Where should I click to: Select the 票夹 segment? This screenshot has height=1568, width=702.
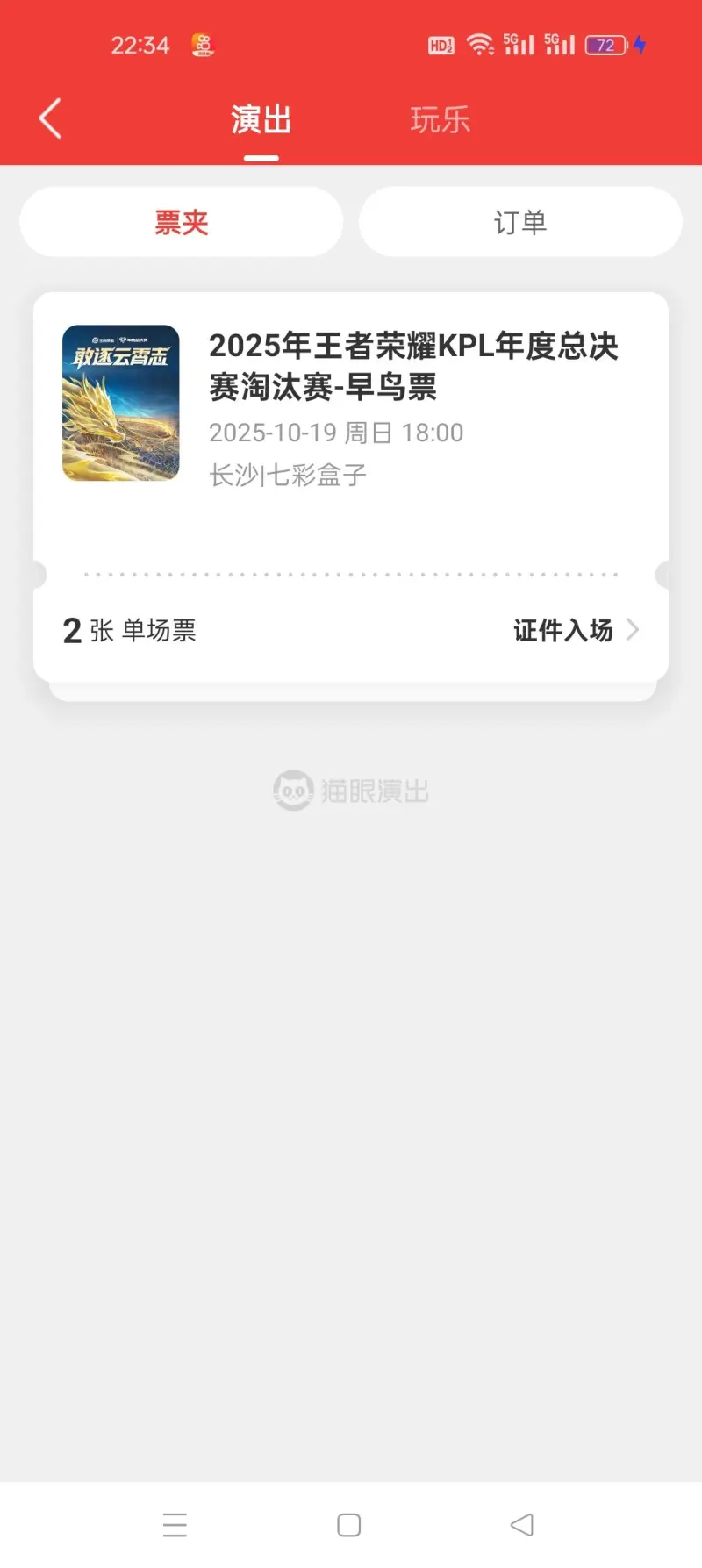[182, 222]
